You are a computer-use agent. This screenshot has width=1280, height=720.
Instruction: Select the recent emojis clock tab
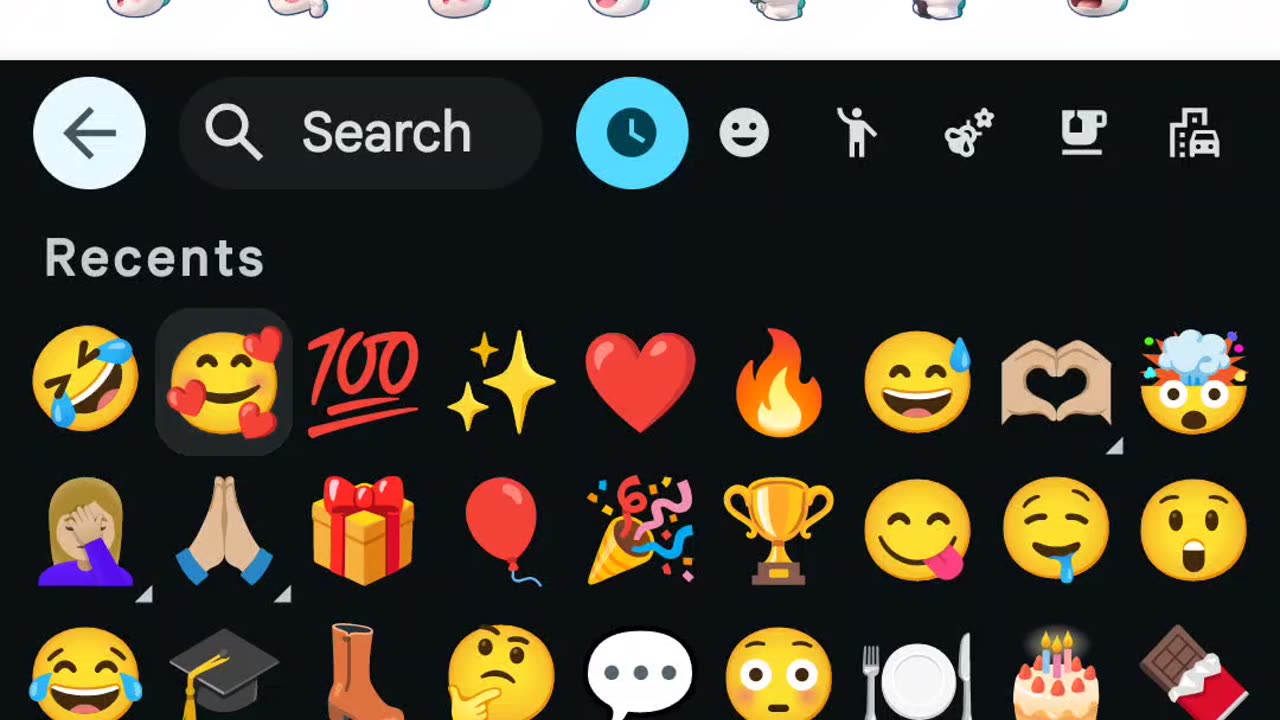click(632, 133)
